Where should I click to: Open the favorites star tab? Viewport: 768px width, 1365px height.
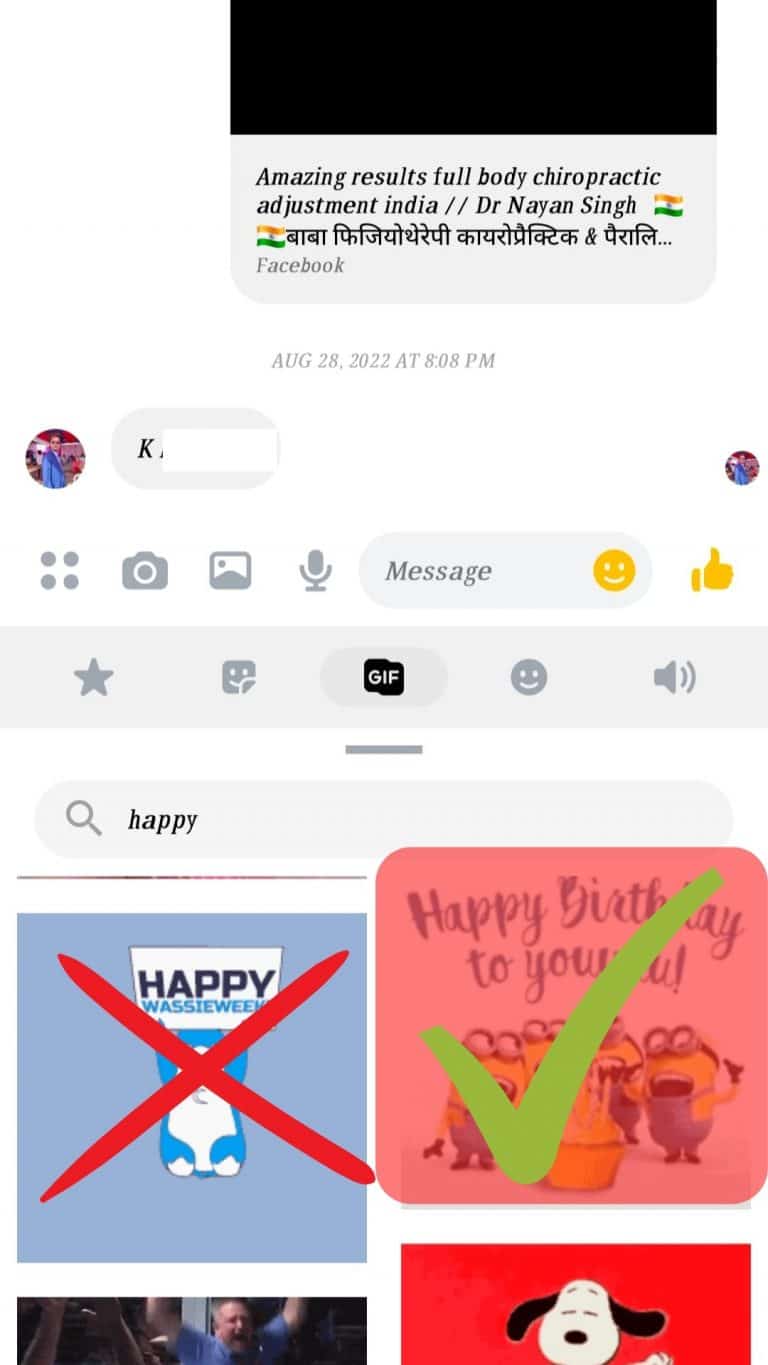[x=93, y=677]
